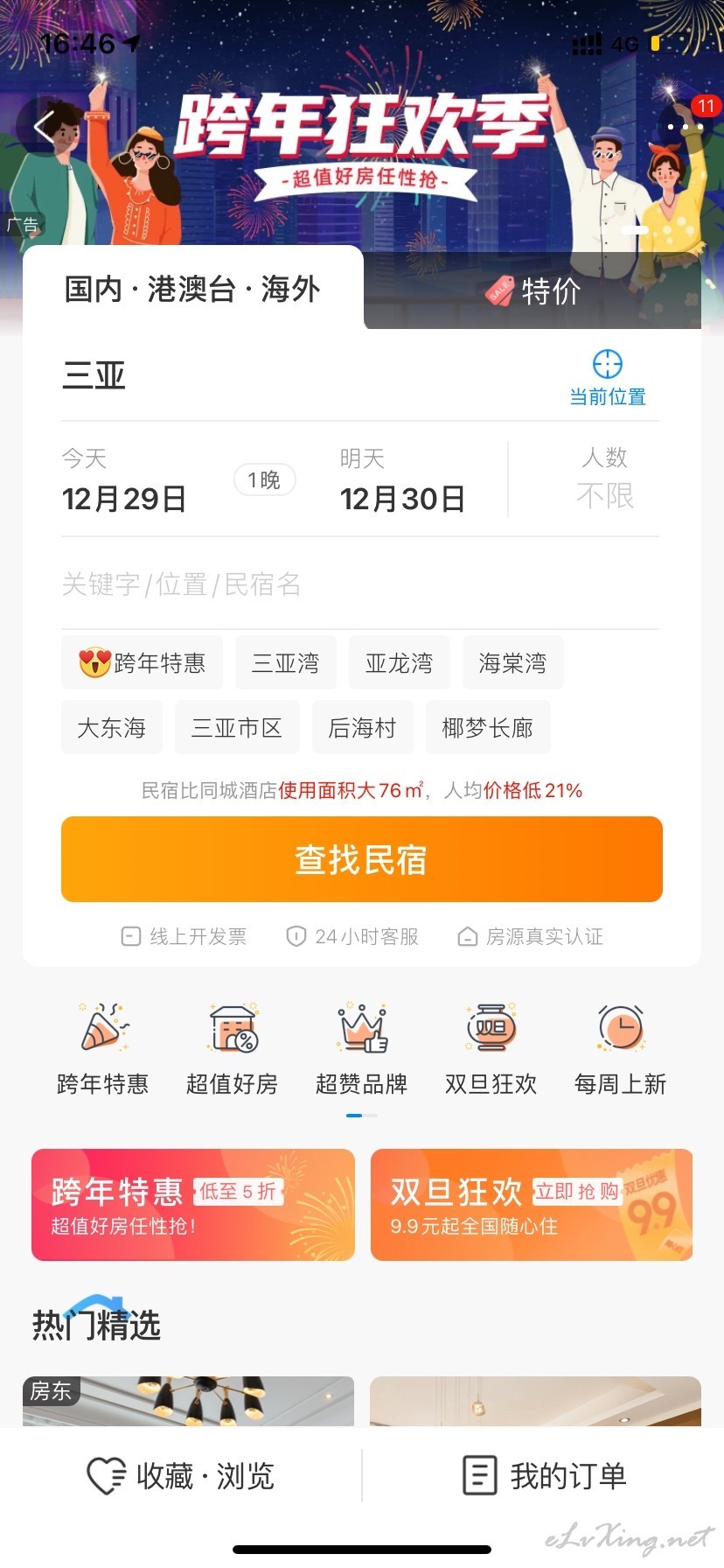Open the 每周上新 shortcut
This screenshot has height=1568, width=724.
coord(620,1049)
